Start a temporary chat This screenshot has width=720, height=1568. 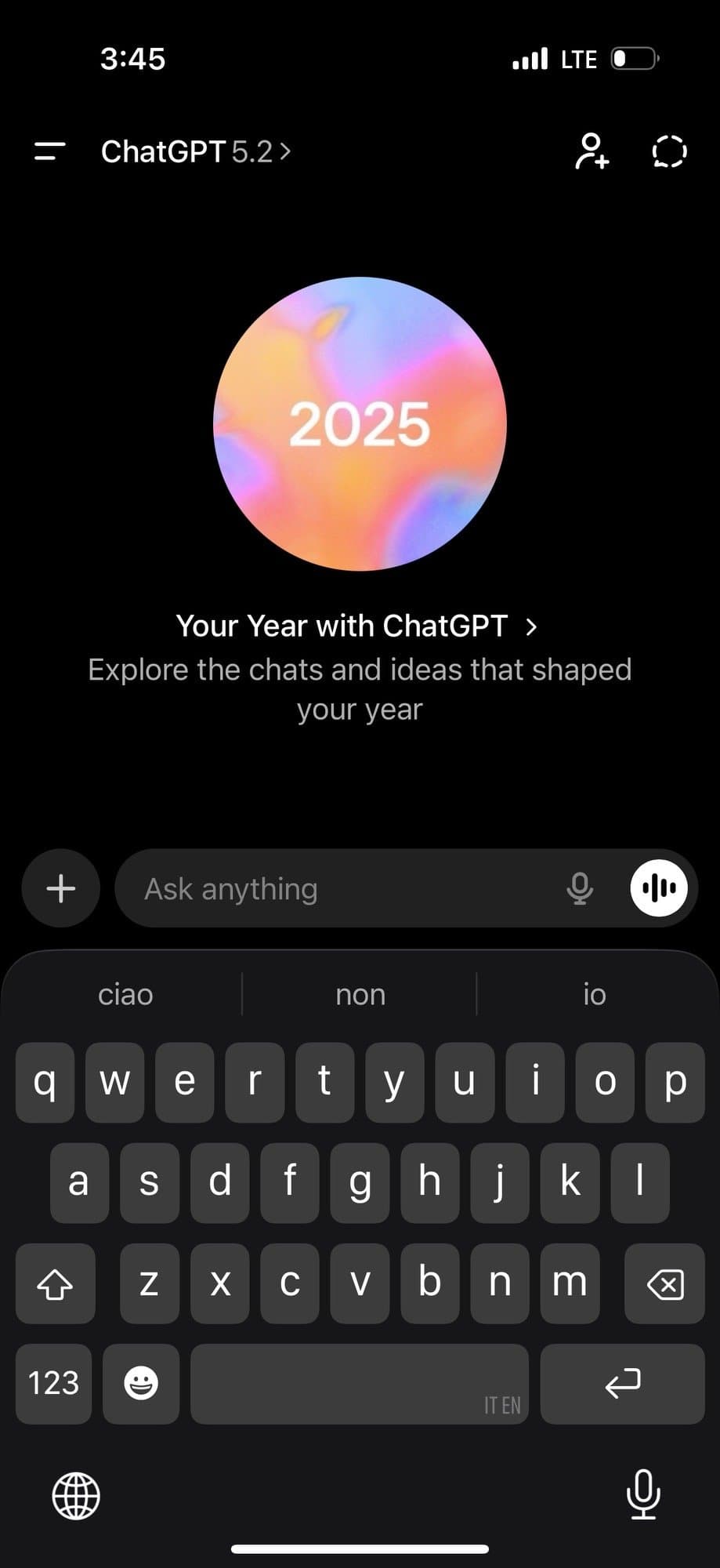(x=669, y=151)
